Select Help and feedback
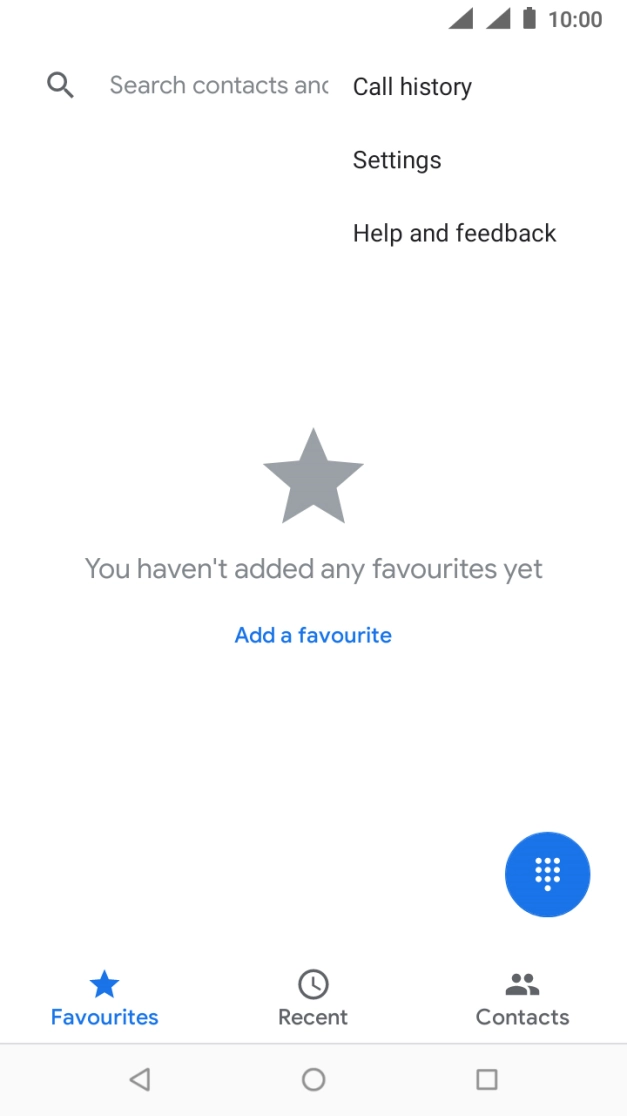Image resolution: width=627 pixels, height=1116 pixels. pos(454,233)
